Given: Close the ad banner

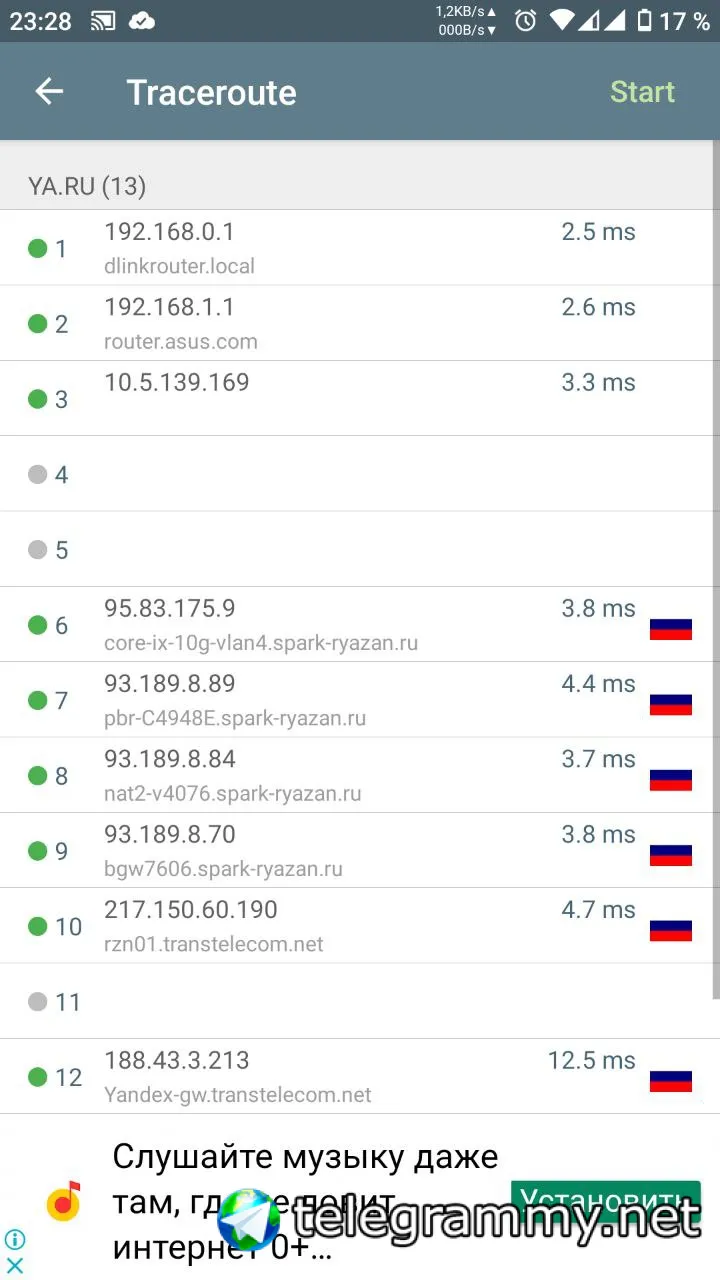Looking at the screenshot, I should click(x=15, y=1266).
